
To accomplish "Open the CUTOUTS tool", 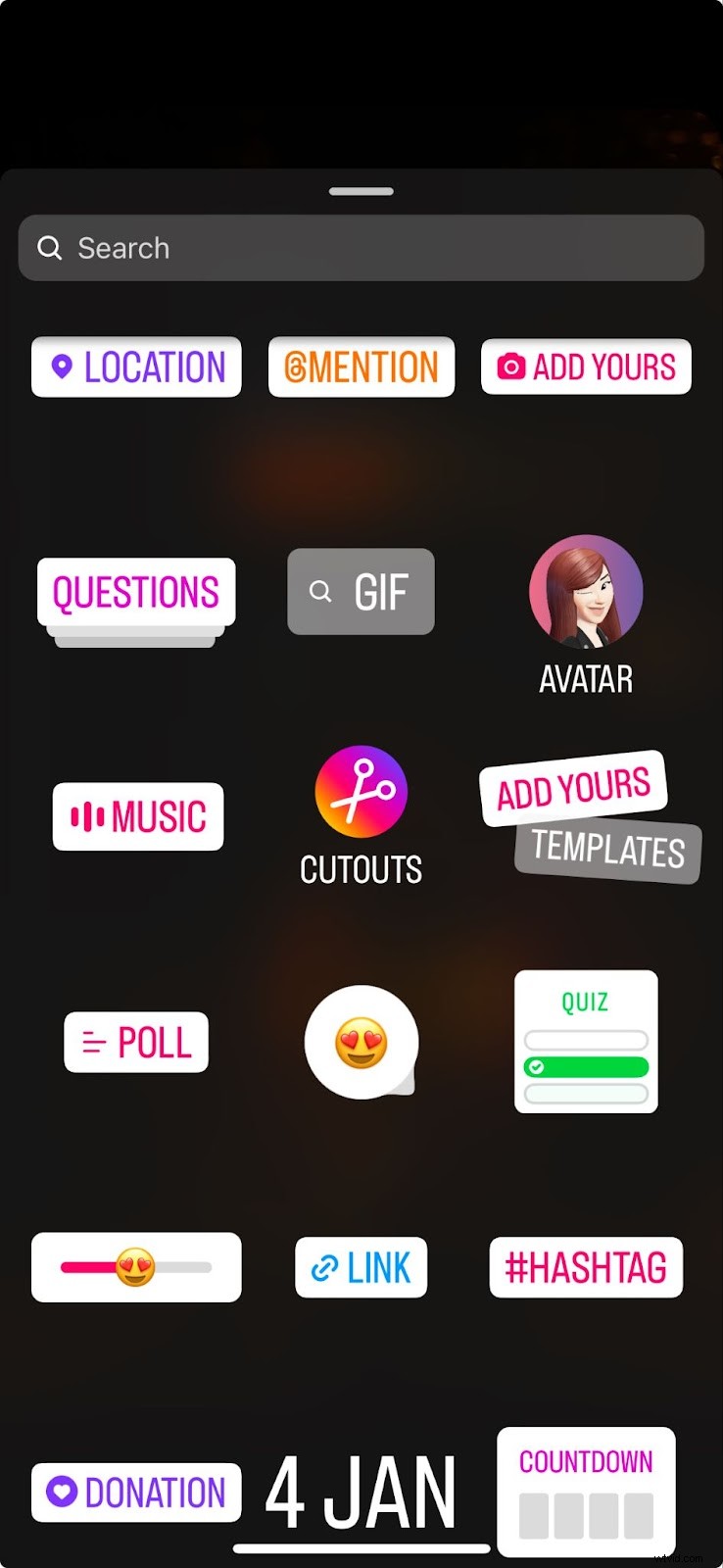I will click(360, 791).
